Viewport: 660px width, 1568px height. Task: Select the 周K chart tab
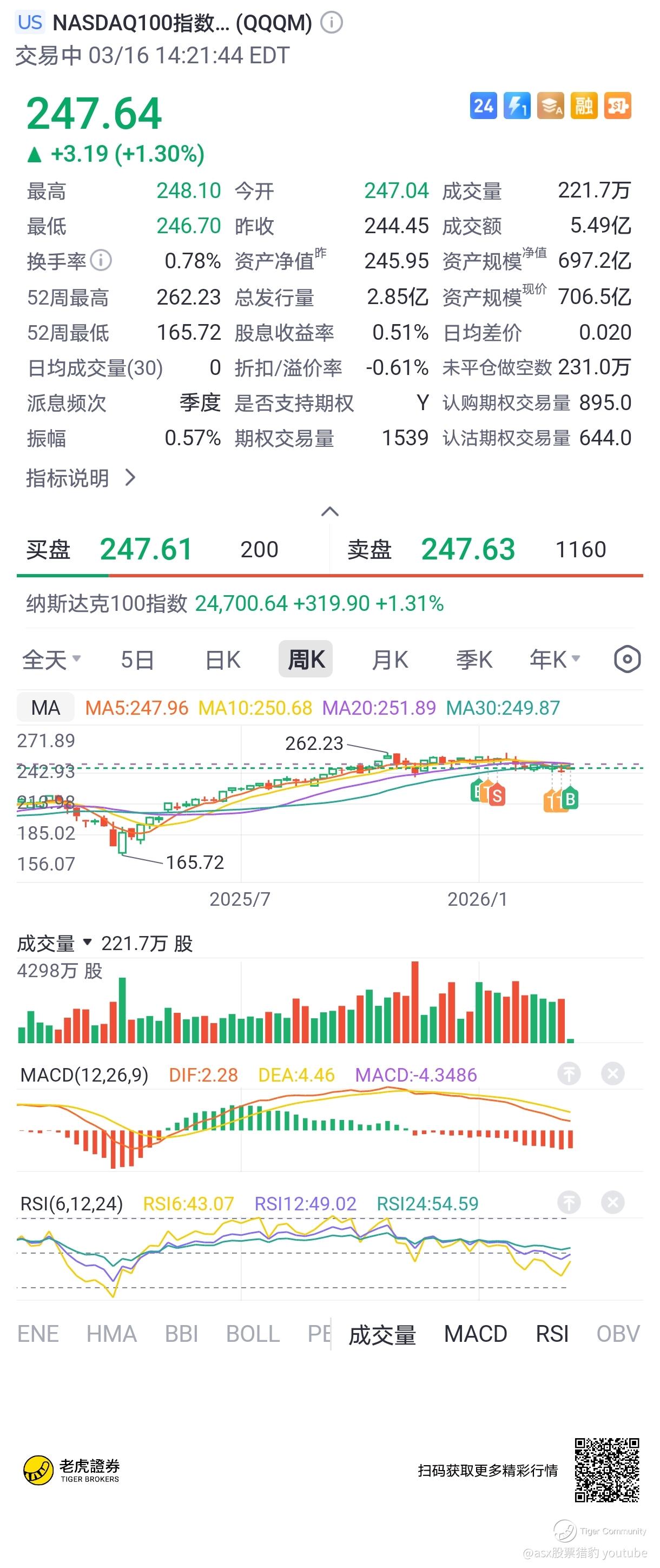point(306,659)
